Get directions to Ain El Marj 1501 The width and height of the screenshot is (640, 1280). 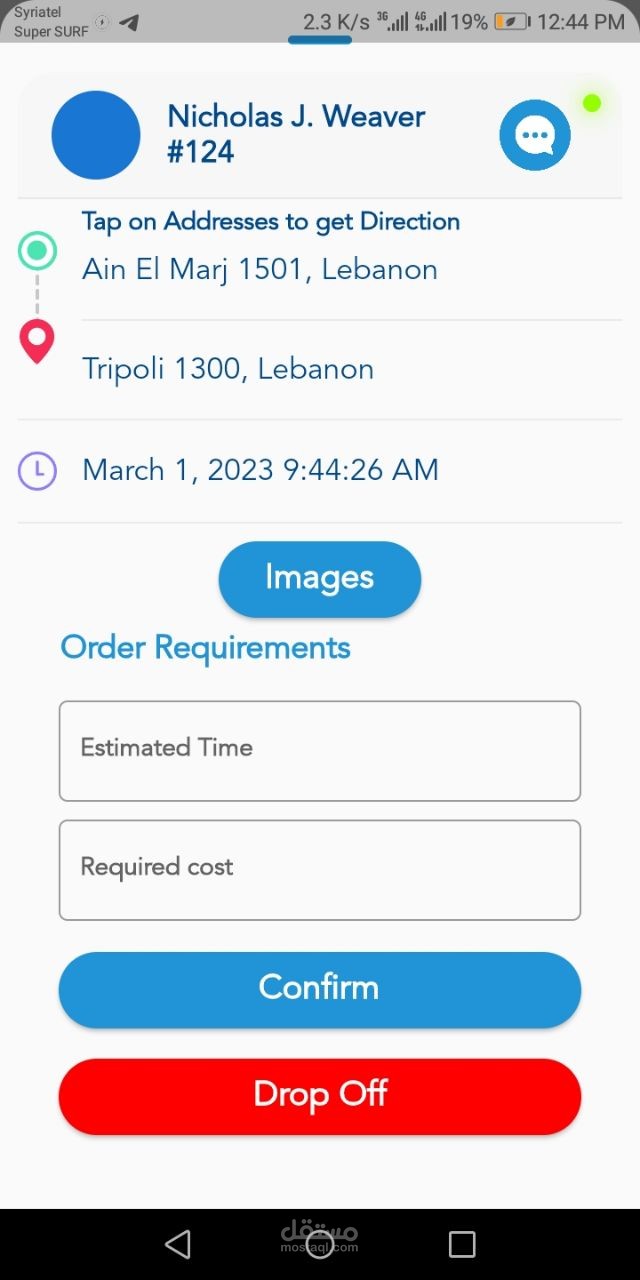point(260,270)
